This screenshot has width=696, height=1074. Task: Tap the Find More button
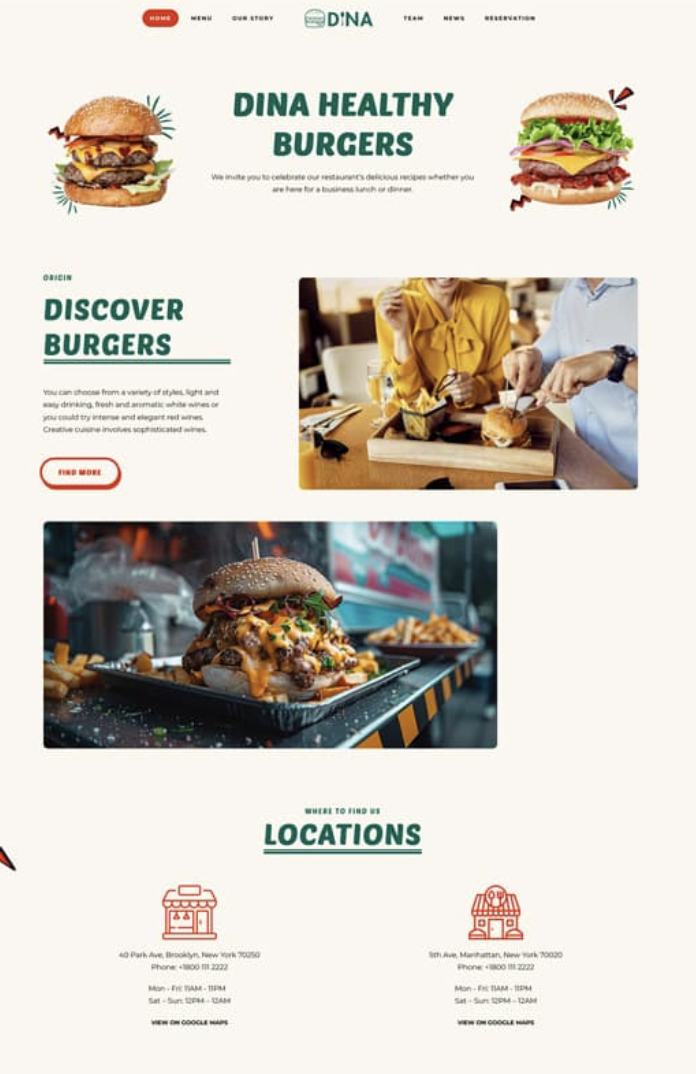point(80,472)
